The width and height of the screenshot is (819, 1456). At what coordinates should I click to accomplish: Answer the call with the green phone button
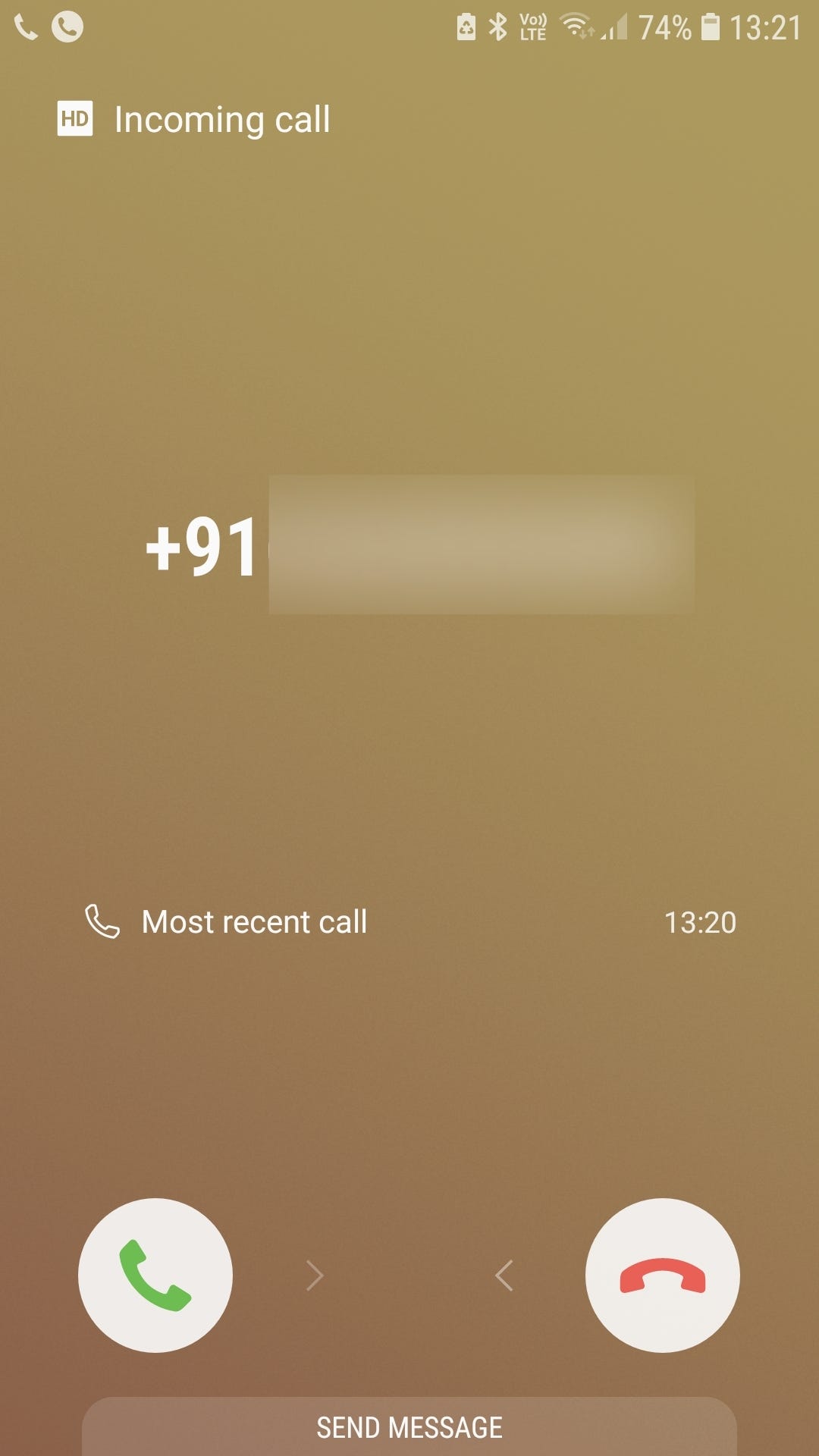[x=155, y=1275]
